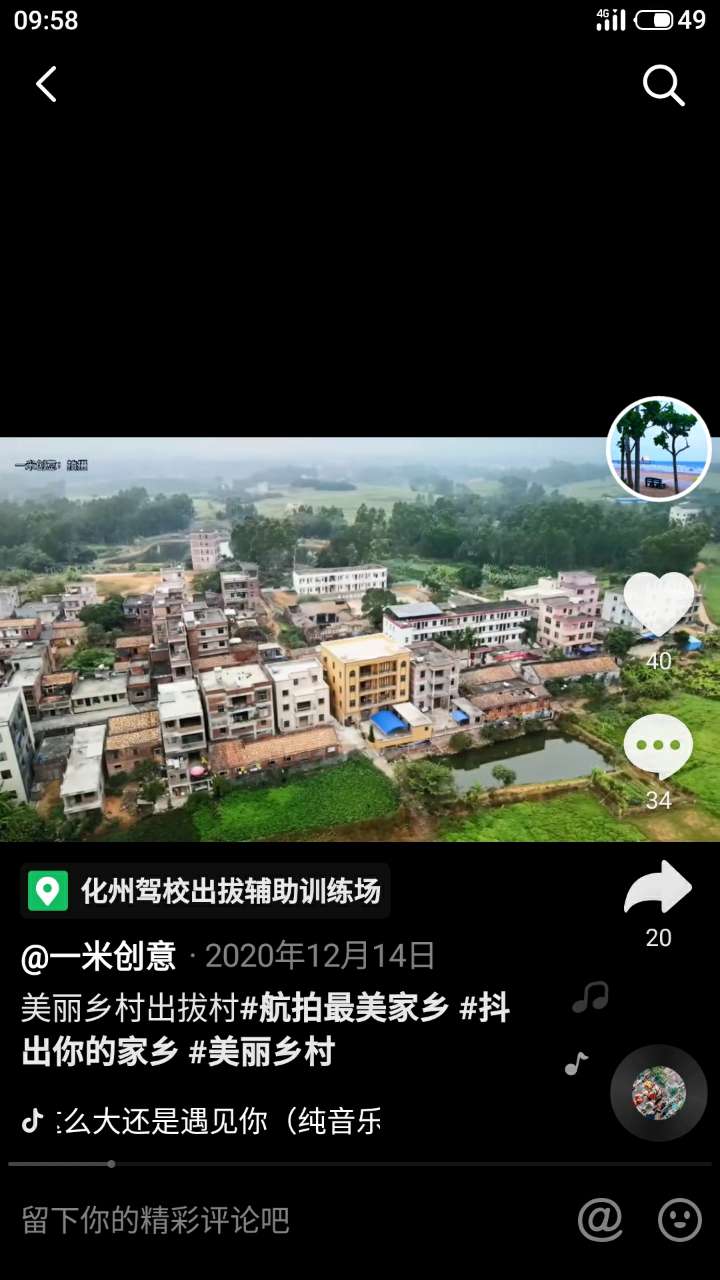Share this video via the arrow icon
The image size is (720, 1280).
(658, 889)
